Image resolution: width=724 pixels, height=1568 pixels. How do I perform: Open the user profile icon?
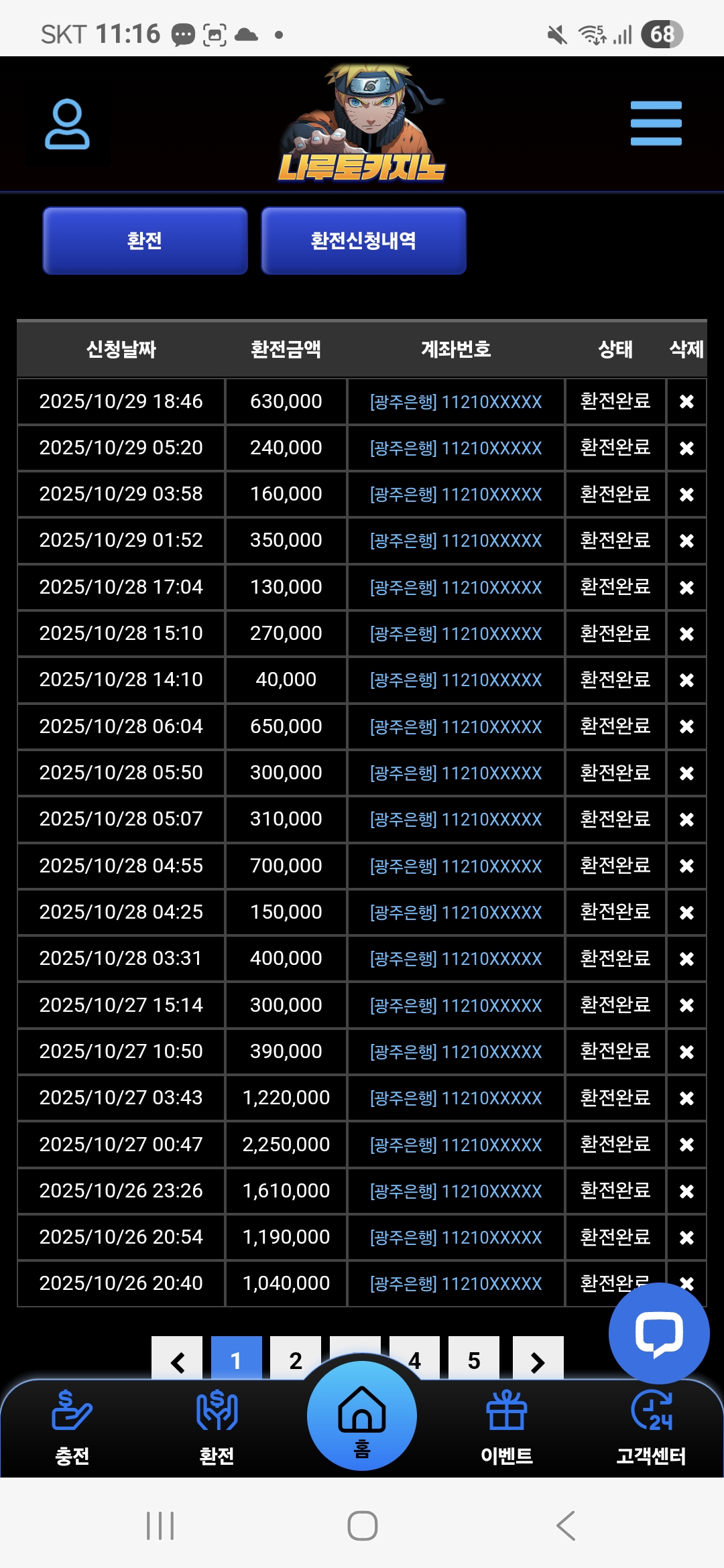click(67, 125)
